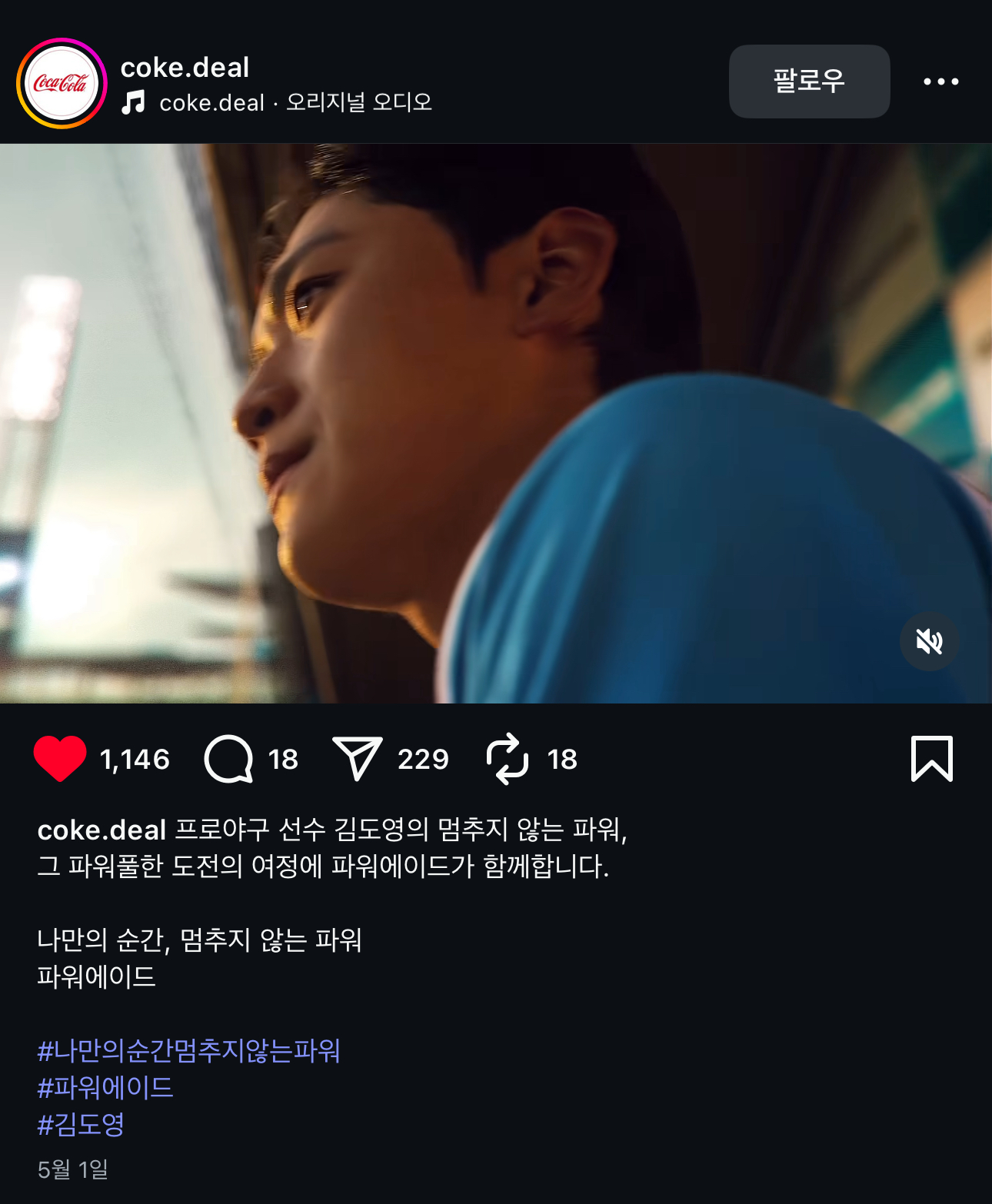Open the original audio link
The width and height of the screenshot is (992, 1204).
click(x=295, y=102)
